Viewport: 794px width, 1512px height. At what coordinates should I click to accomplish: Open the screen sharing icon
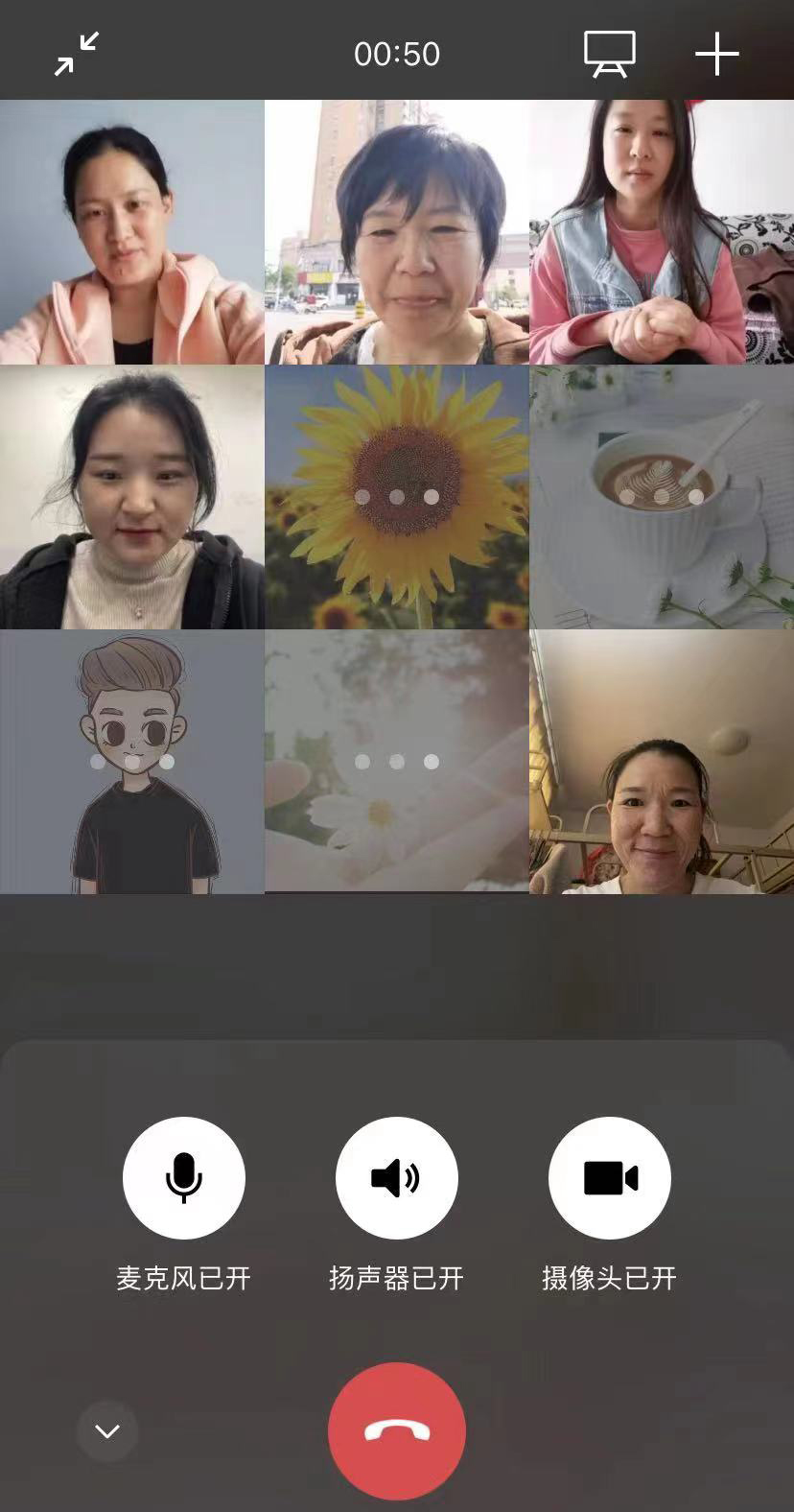610,54
